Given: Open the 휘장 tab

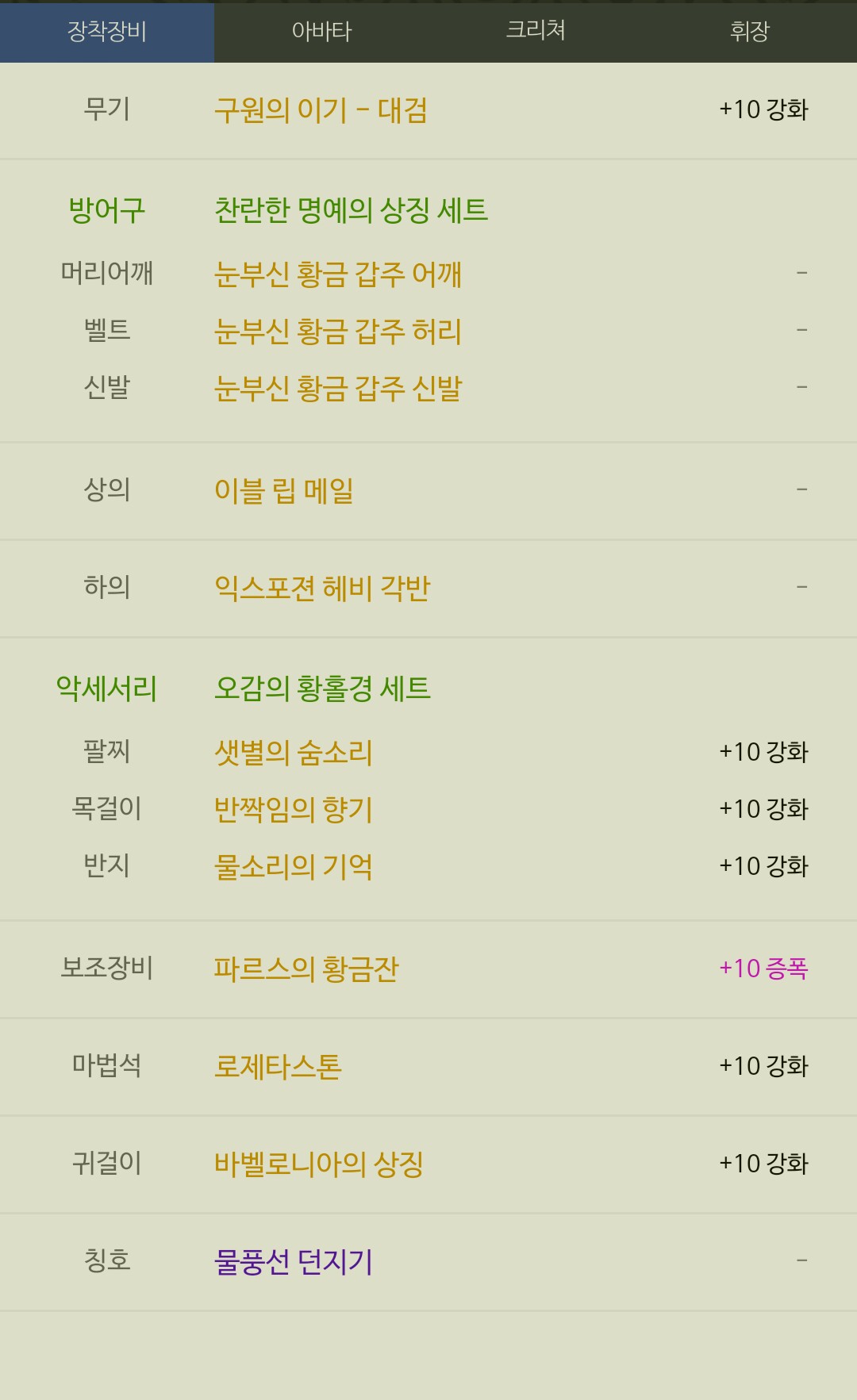Looking at the screenshot, I should click(x=750, y=32).
